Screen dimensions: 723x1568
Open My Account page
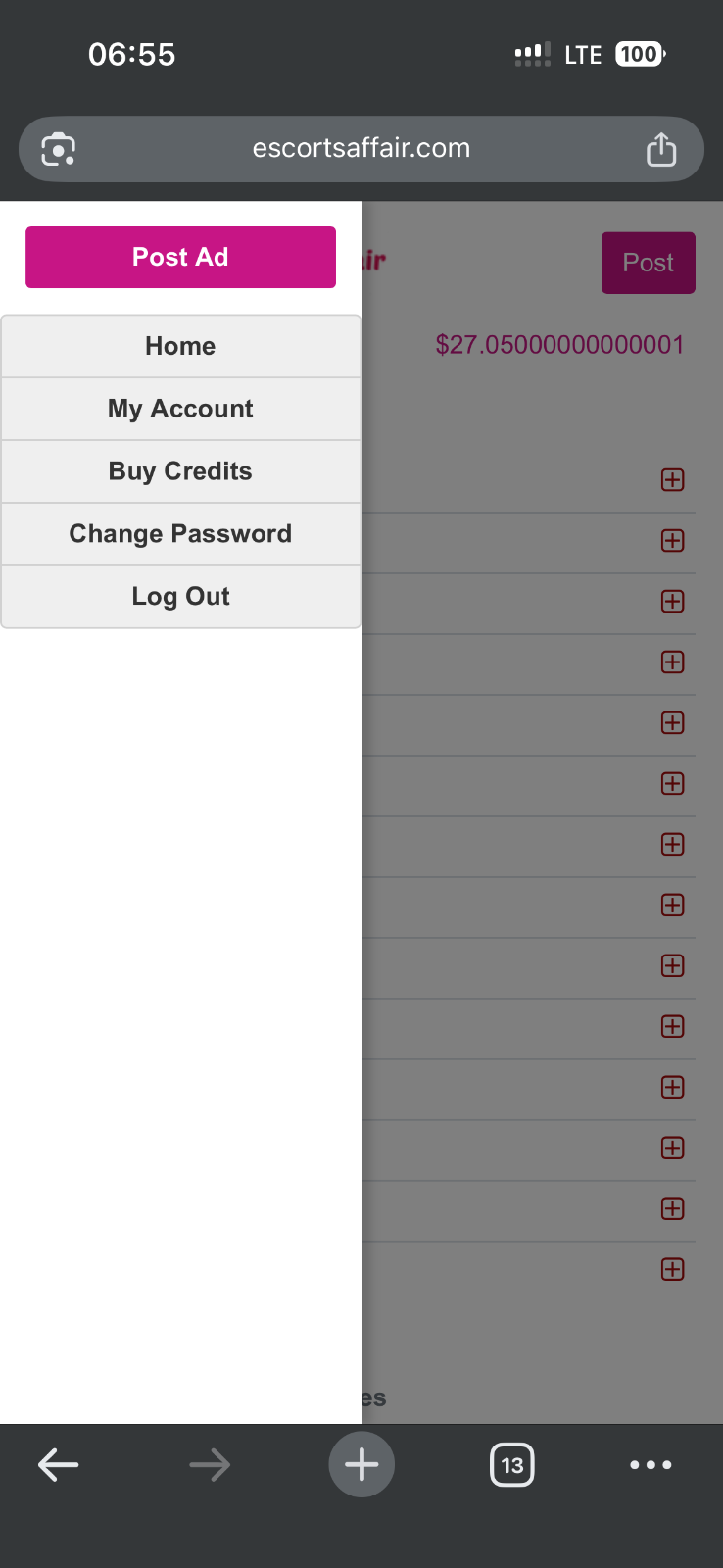tap(180, 409)
